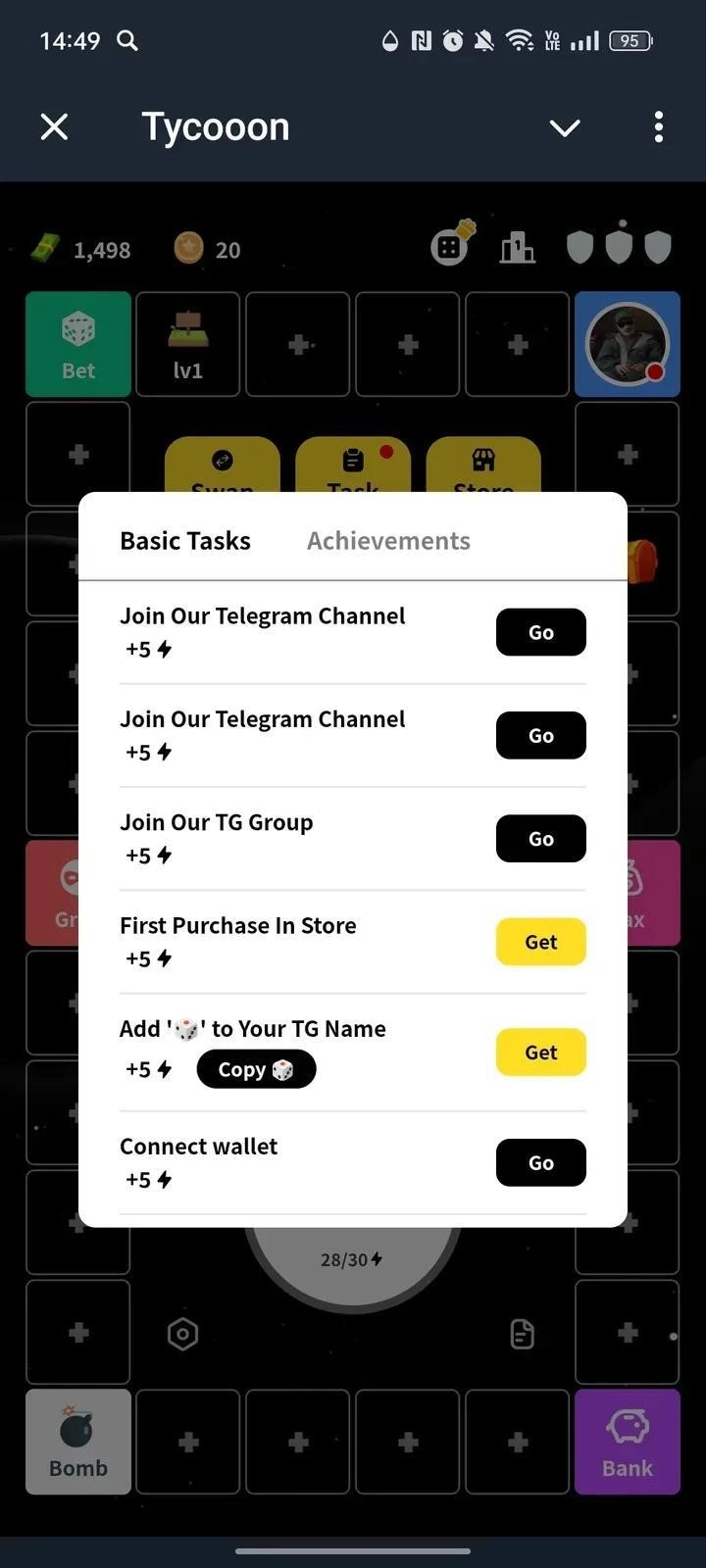
Task: Tap the dice with dynamite icon
Action: tap(452, 245)
